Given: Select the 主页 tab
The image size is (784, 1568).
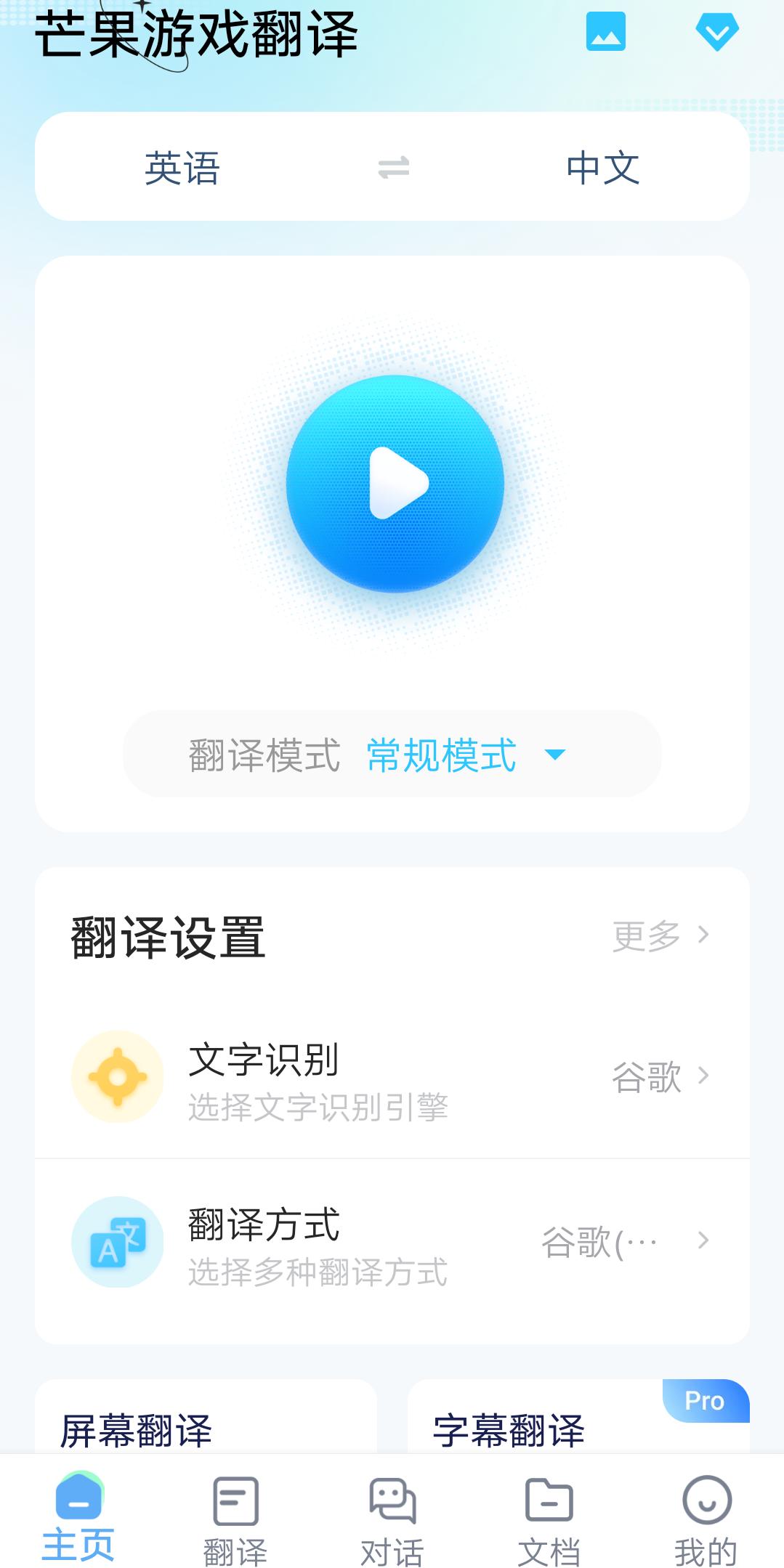Looking at the screenshot, I should tap(78, 1518).
